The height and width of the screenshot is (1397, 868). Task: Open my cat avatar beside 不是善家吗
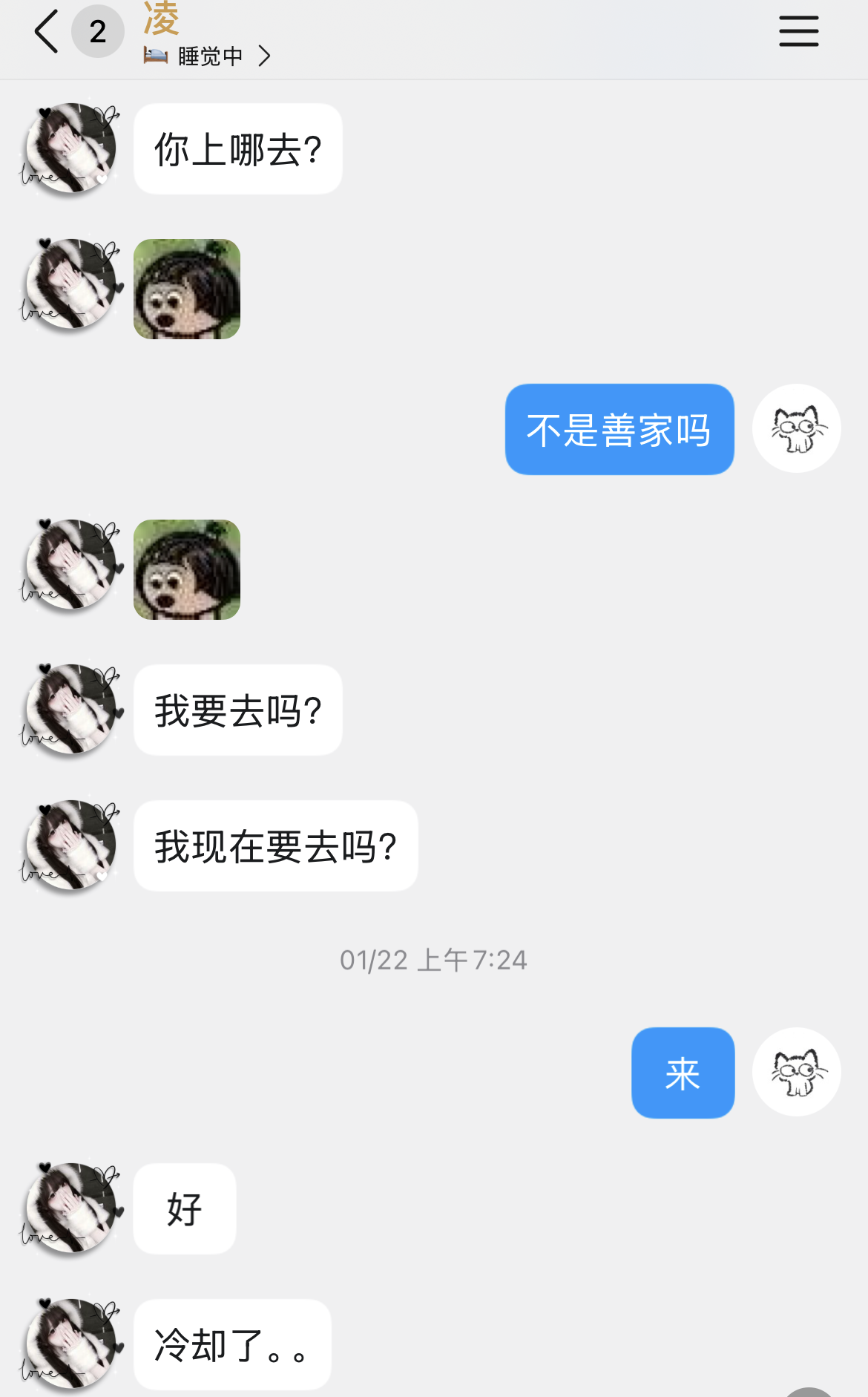[796, 428]
